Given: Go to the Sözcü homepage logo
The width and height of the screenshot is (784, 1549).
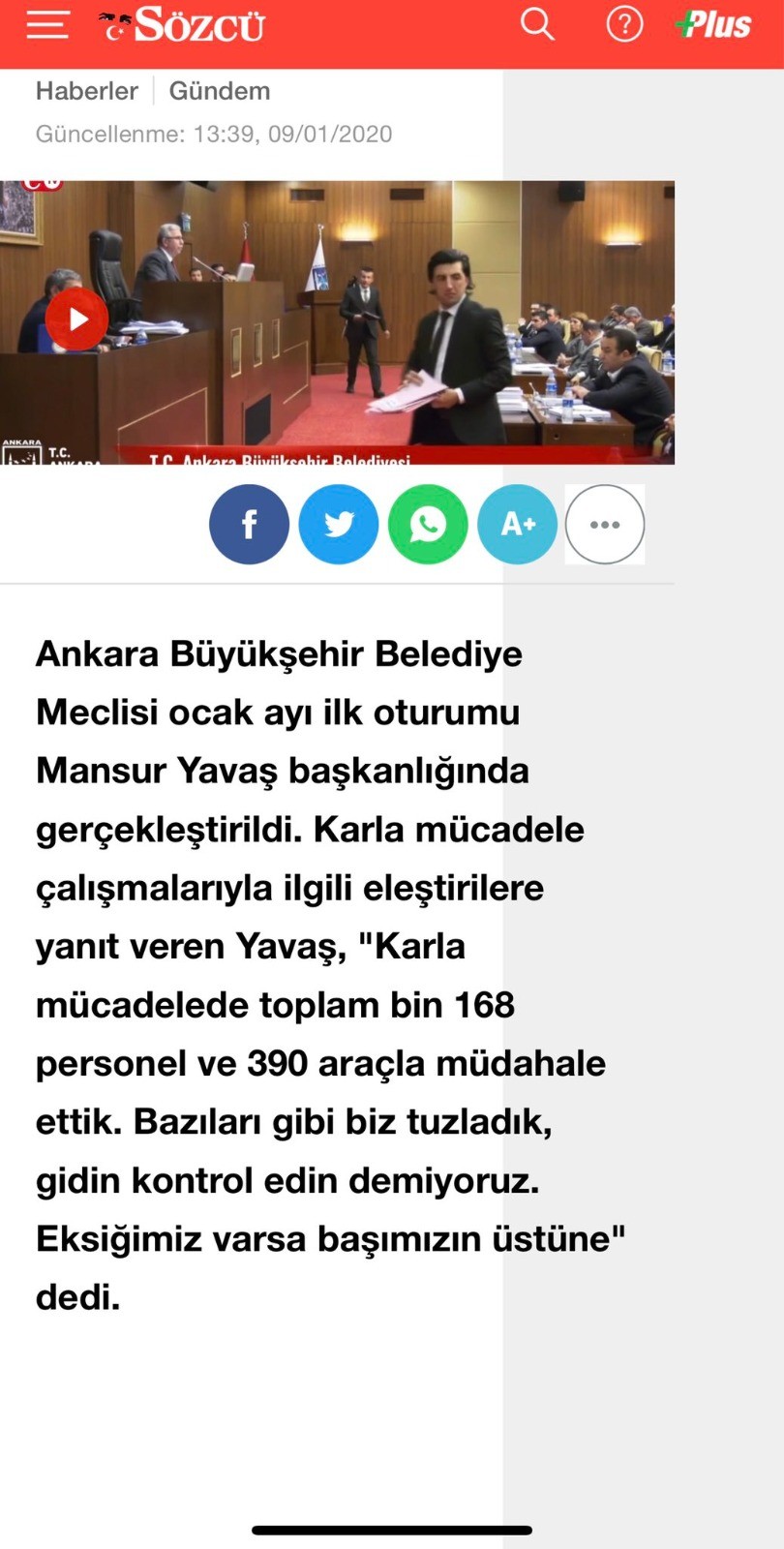Looking at the screenshot, I should pos(182,24).
